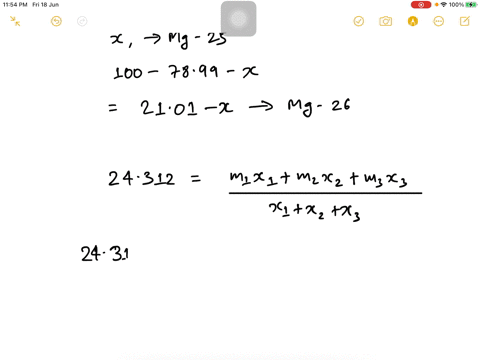This screenshot has height=360, width=480.
Task: Undo the last handwriting stroke
Action: tap(56, 21)
